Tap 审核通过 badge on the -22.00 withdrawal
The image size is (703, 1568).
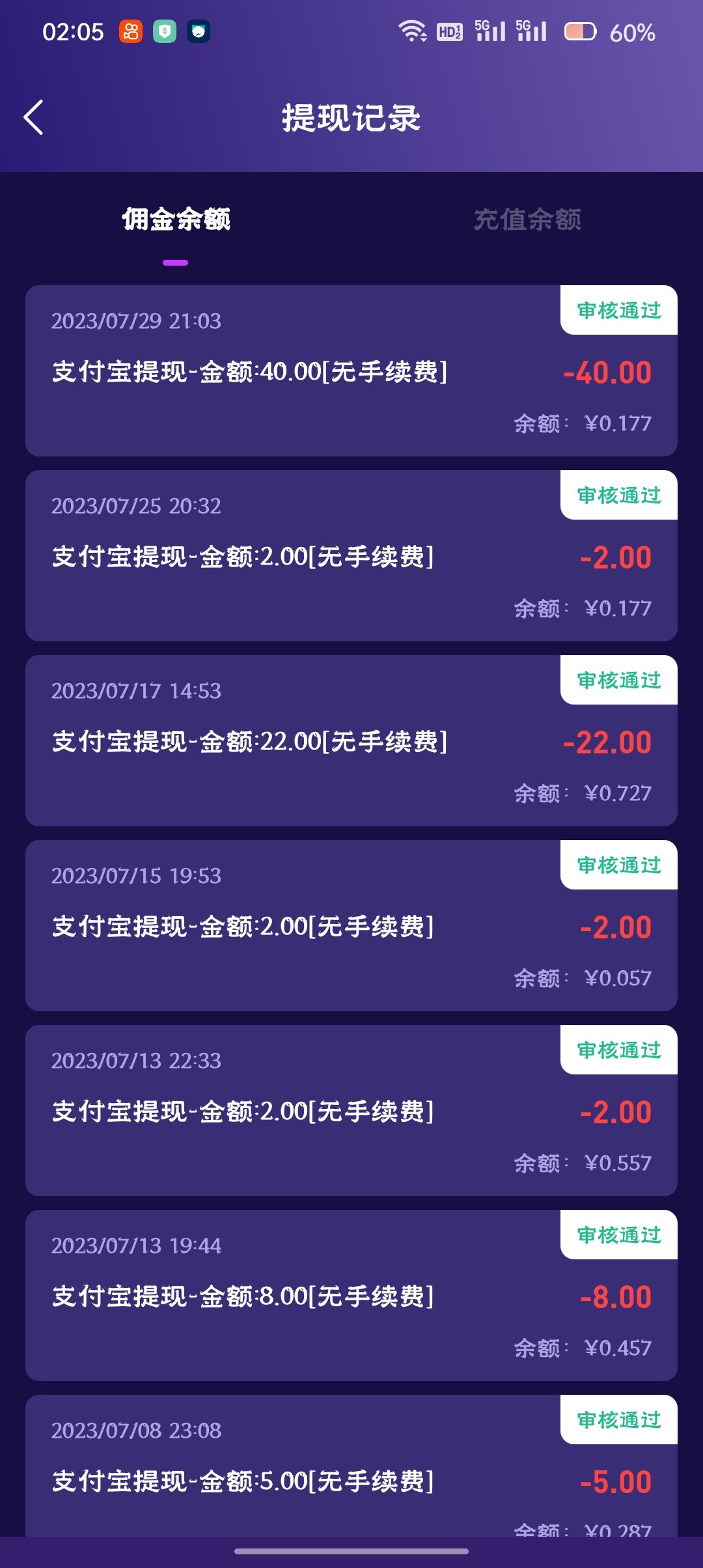pyautogui.click(x=618, y=681)
